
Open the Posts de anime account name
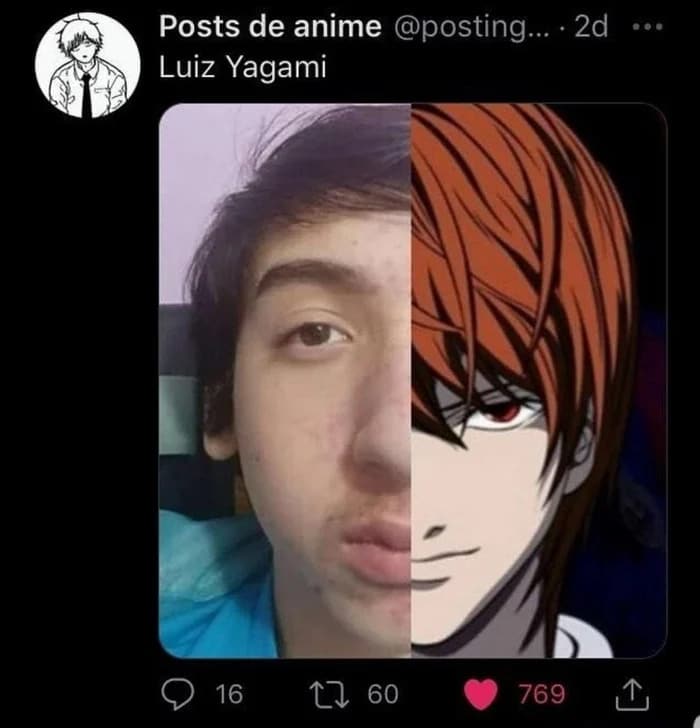(x=269, y=28)
